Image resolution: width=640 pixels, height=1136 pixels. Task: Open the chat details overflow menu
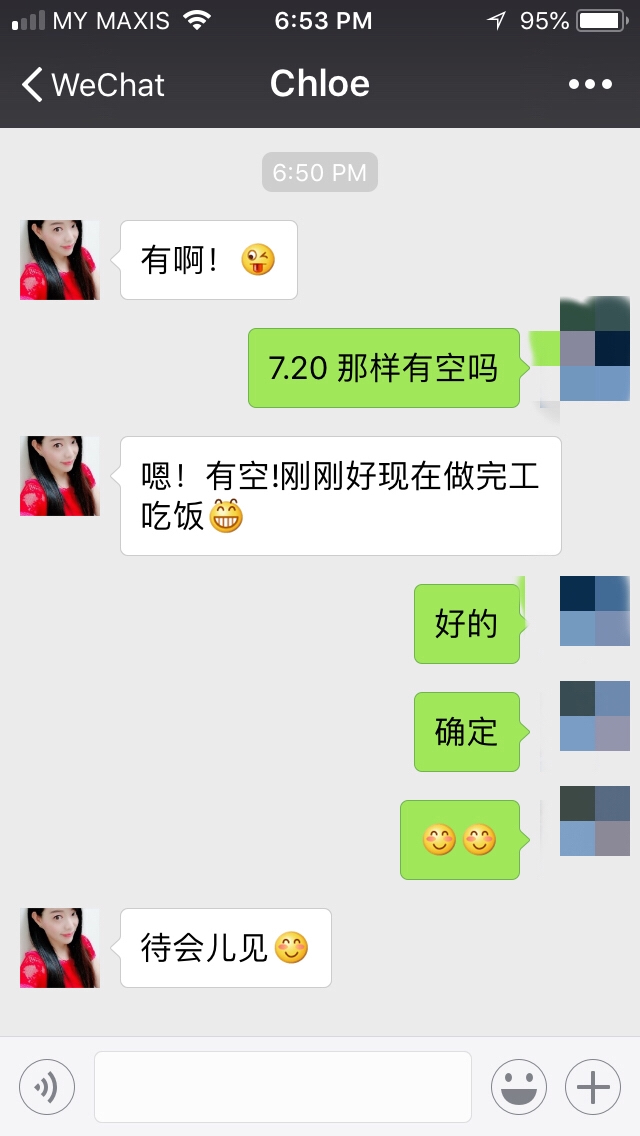590,85
